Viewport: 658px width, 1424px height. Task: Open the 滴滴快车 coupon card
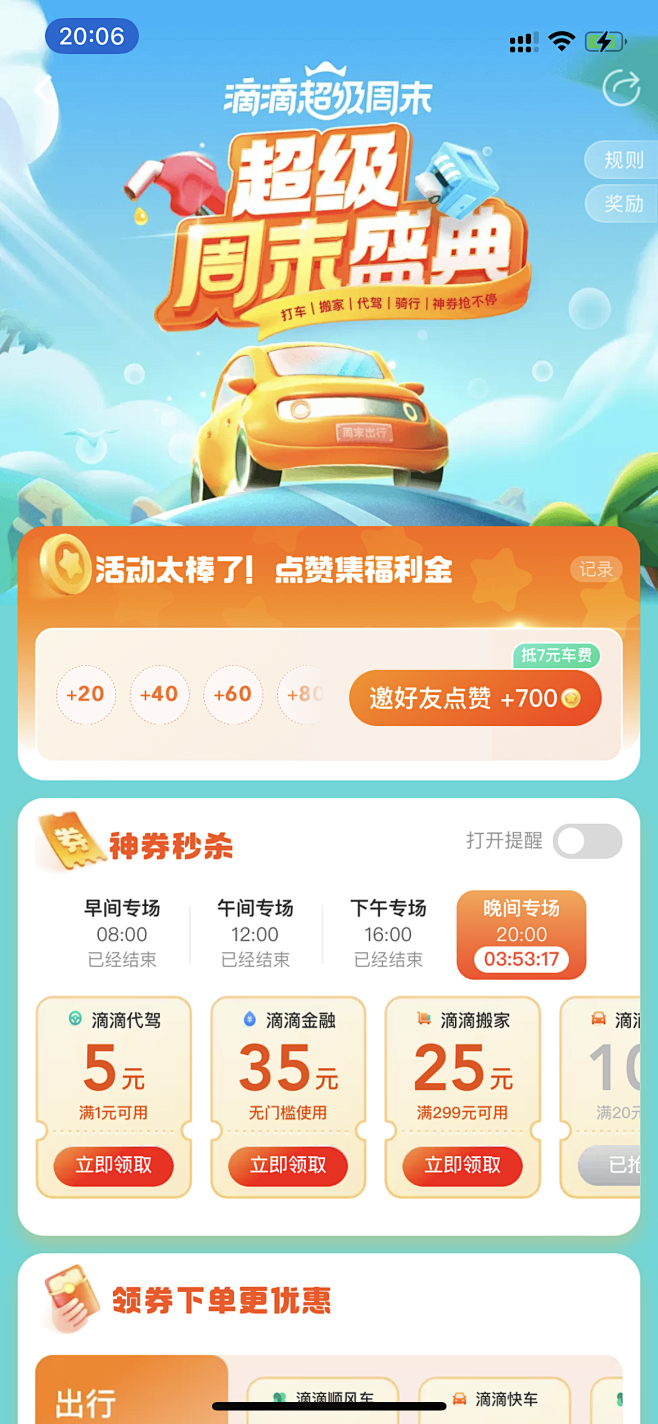494,1399
